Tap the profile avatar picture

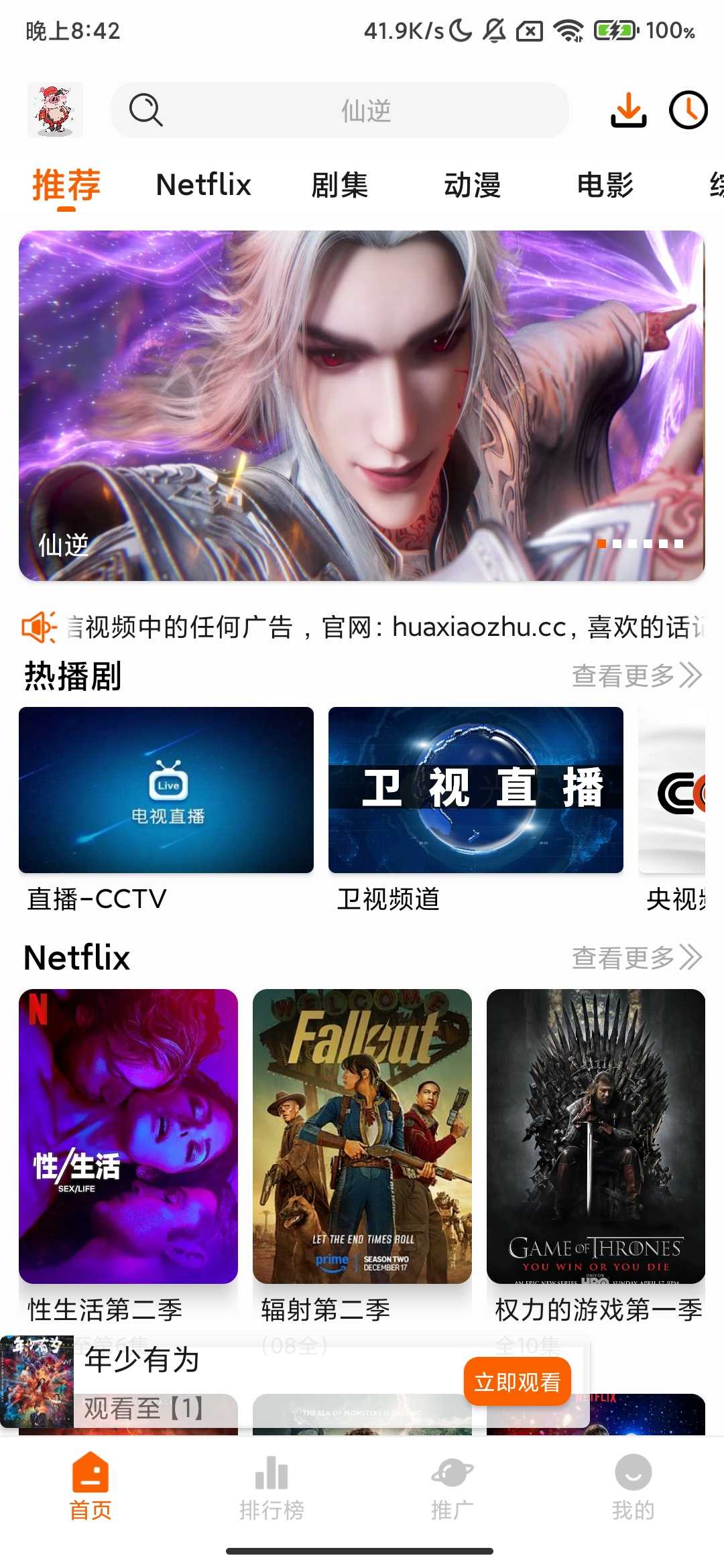point(55,111)
